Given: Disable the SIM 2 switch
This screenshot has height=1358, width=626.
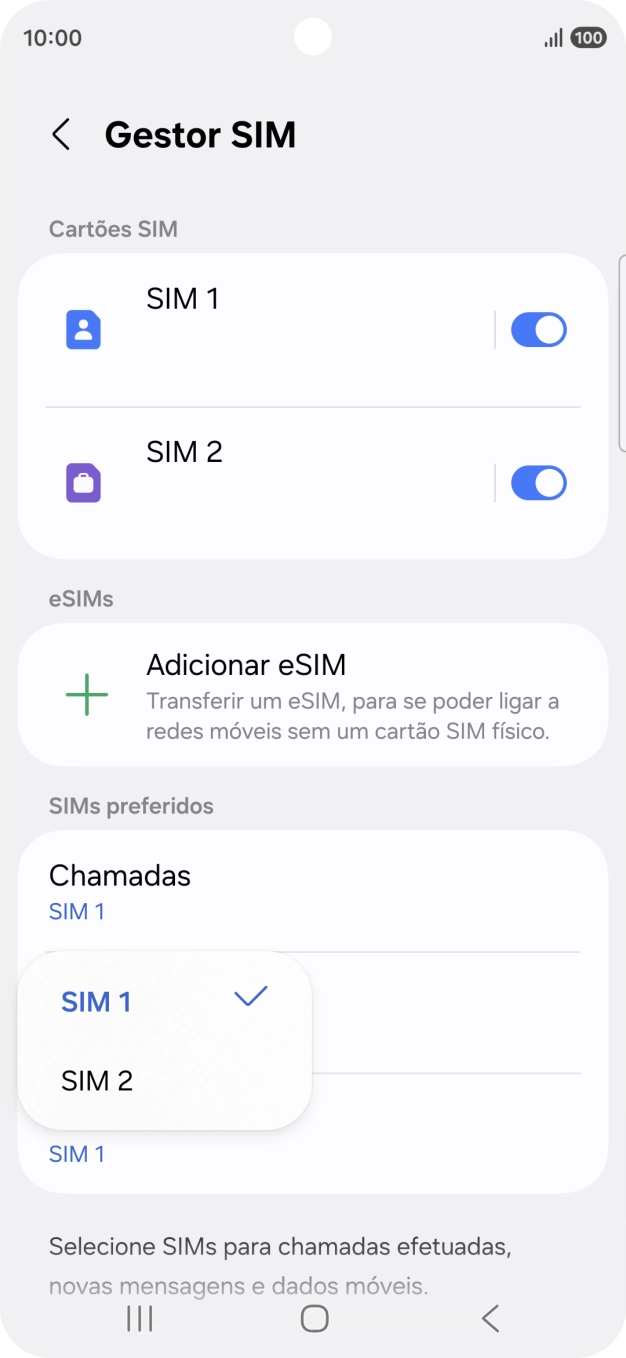Looking at the screenshot, I should tap(538, 484).
